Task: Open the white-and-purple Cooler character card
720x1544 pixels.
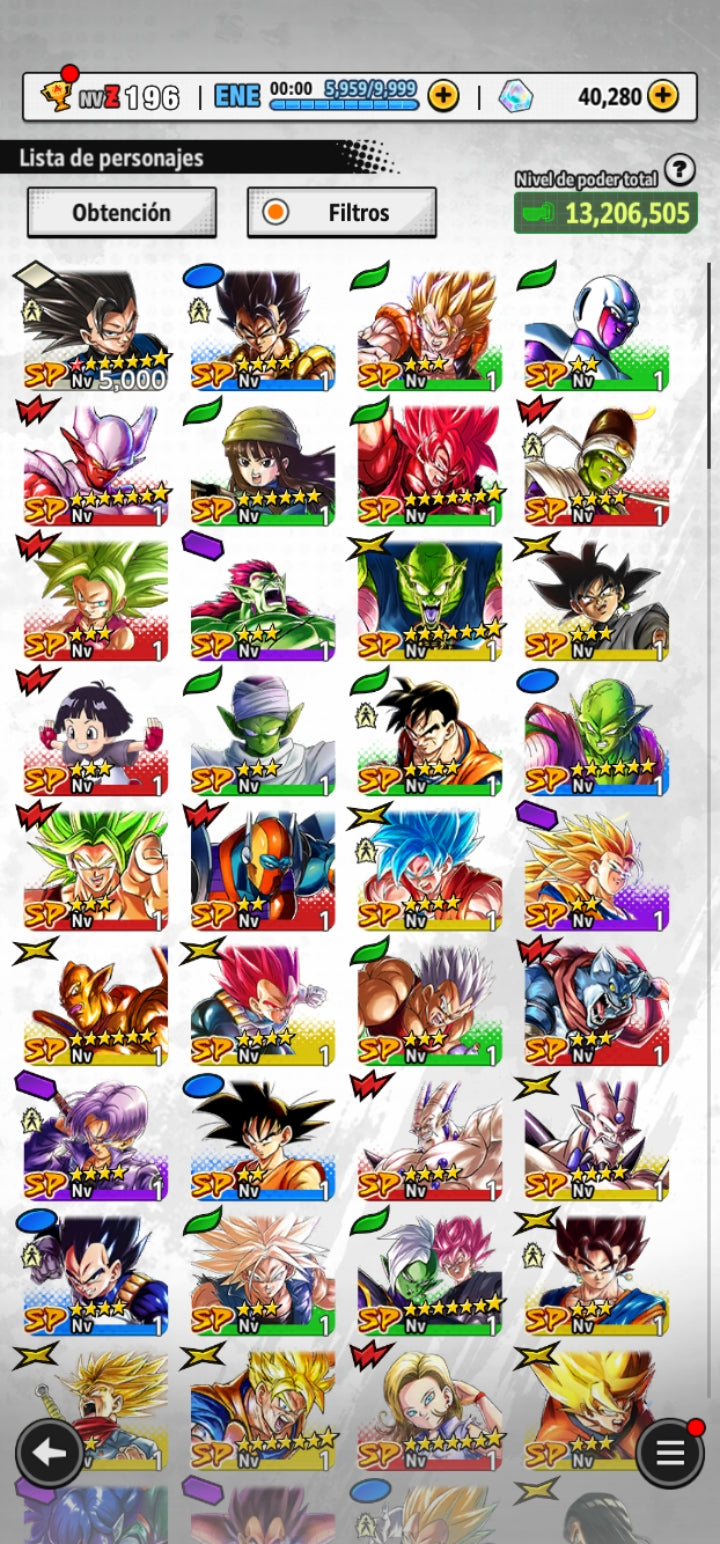Action: coord(596,330)
